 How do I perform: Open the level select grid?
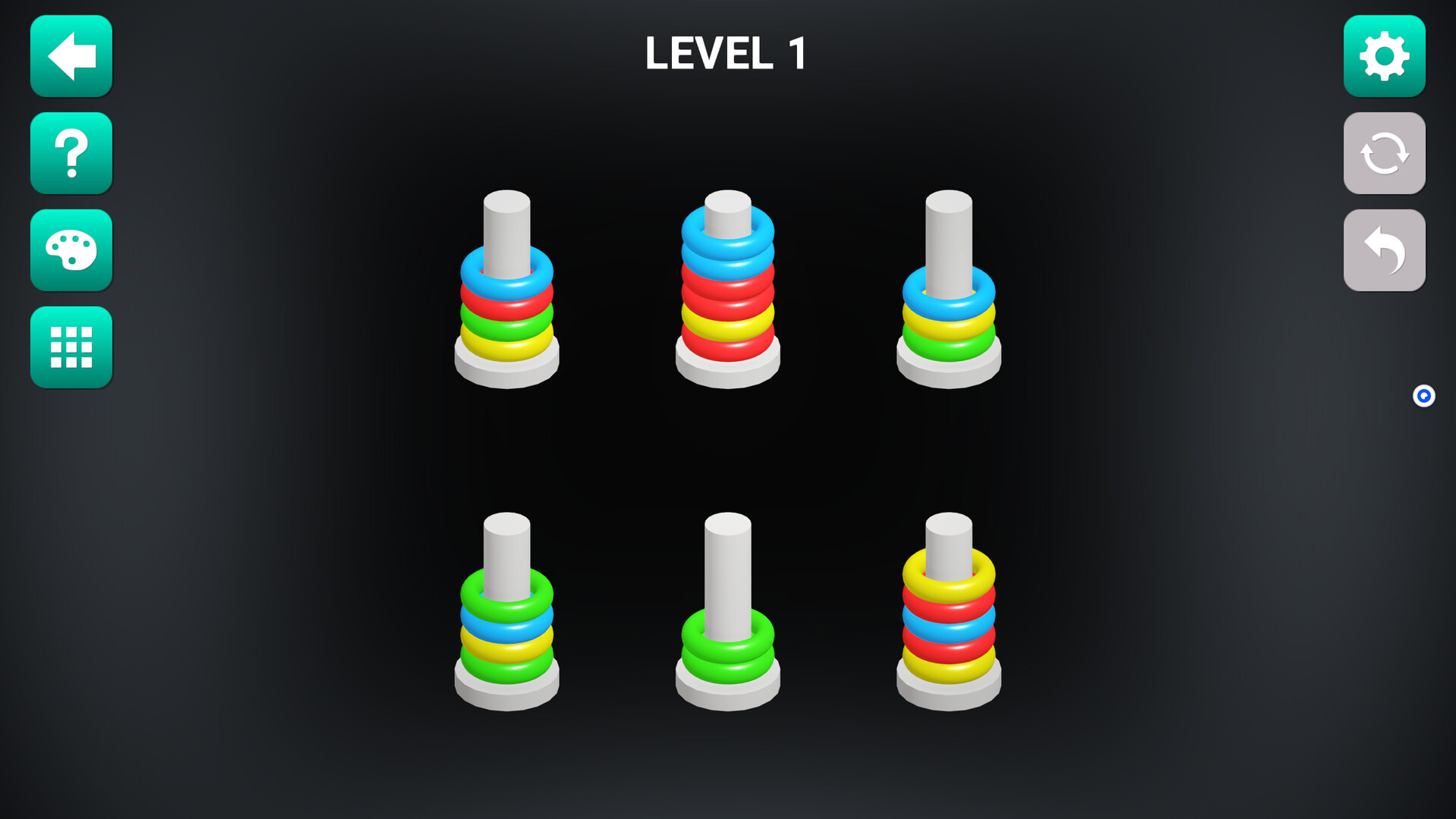[x=71, y=347]
